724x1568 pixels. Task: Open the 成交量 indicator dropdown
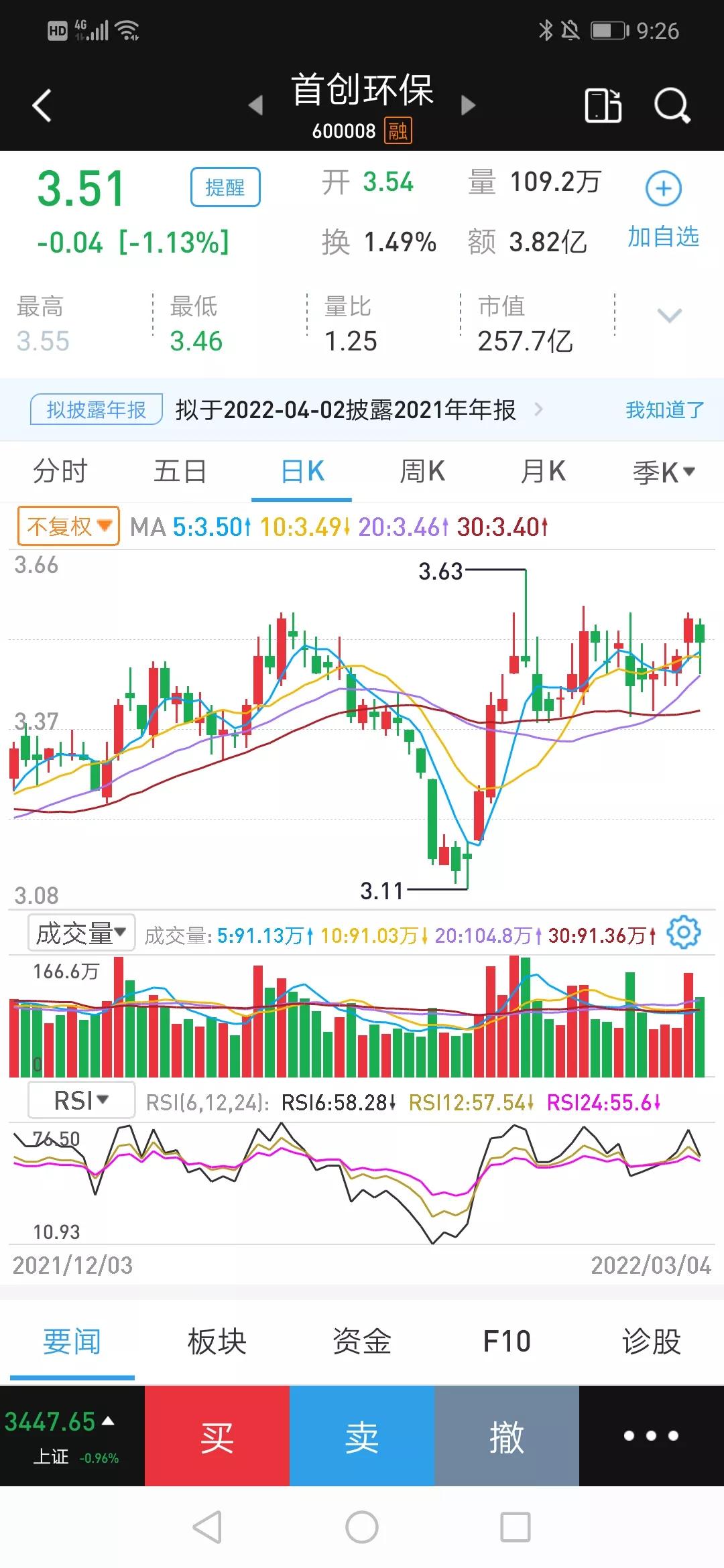coord(80,931)
